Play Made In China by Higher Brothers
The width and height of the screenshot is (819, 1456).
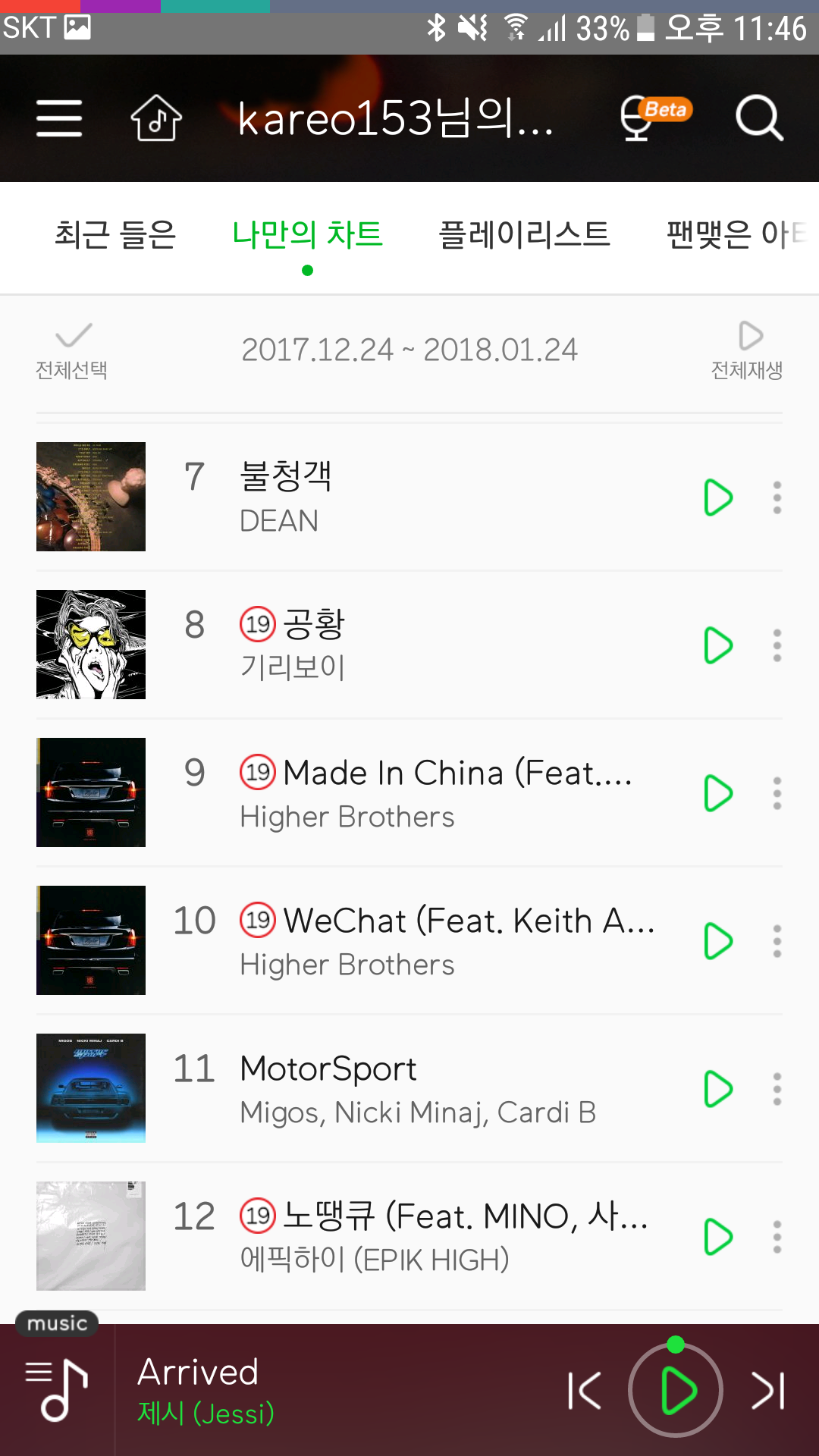[717, 793]
